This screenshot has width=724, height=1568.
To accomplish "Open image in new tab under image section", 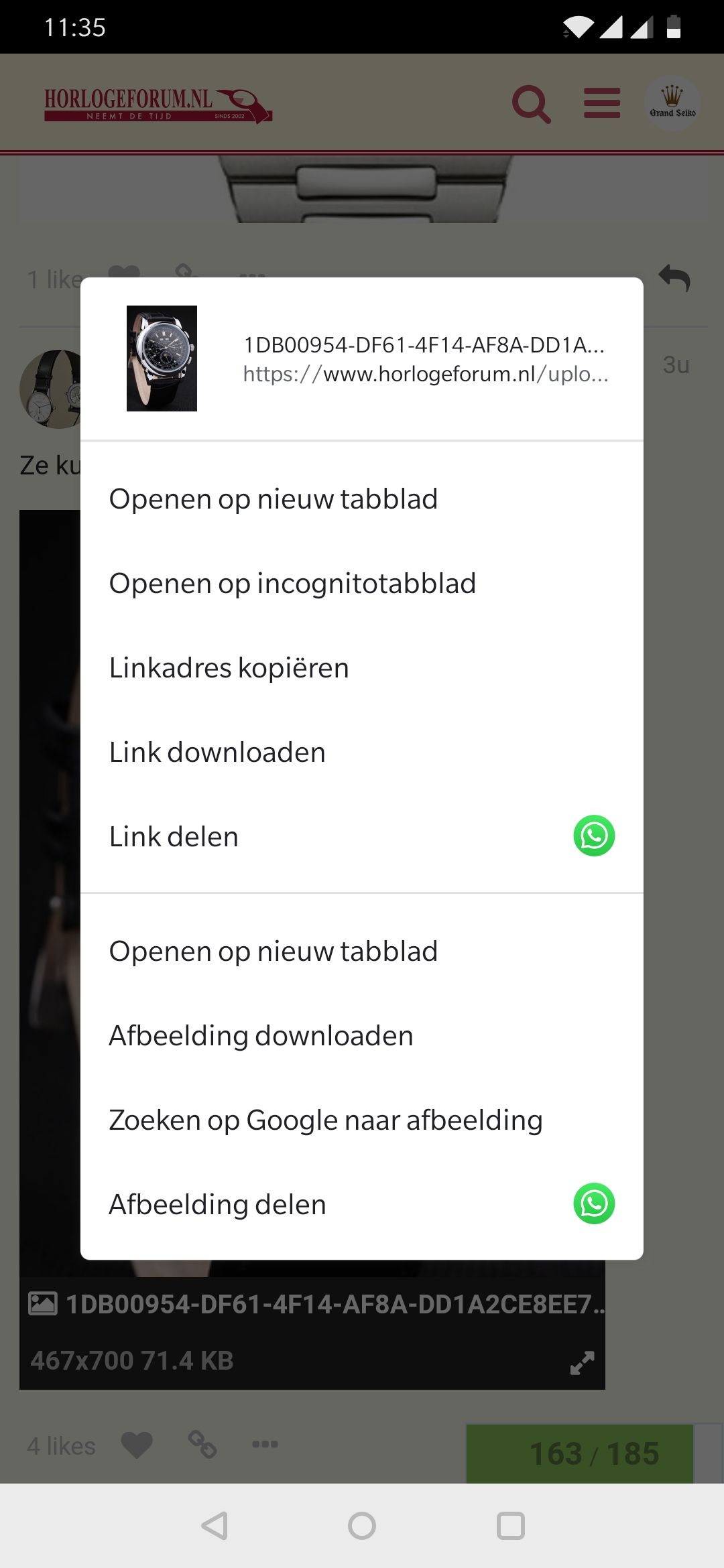I will coord(362,952).
